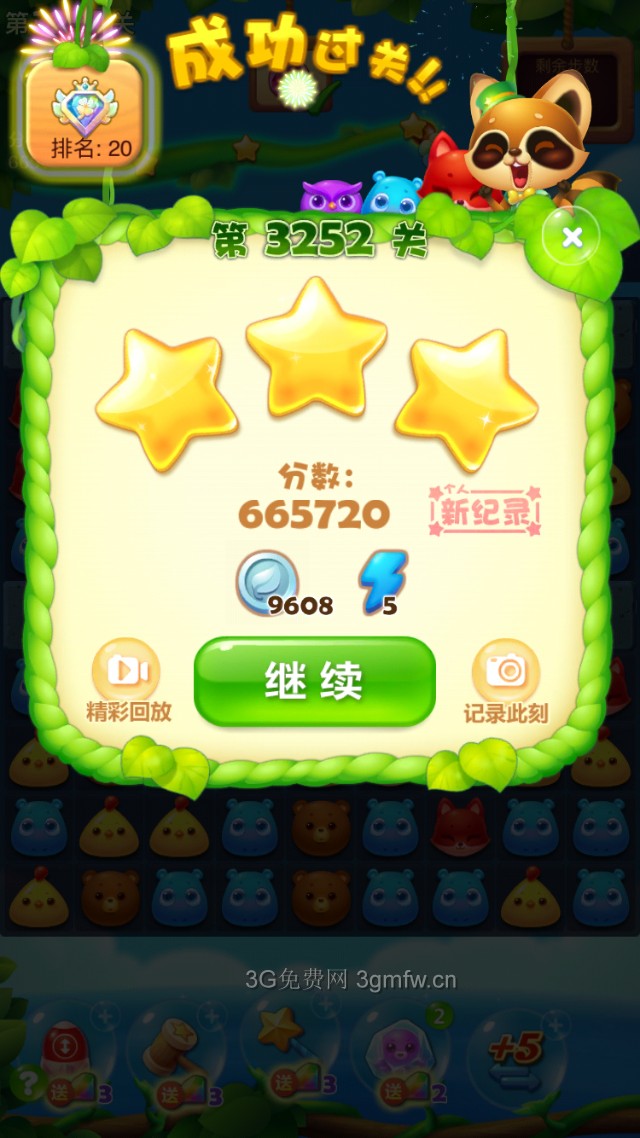The height and width of the screenshot is (1138, 640).
Task: Open 精彩回放 replay video
Action: [x=127, y=672]
